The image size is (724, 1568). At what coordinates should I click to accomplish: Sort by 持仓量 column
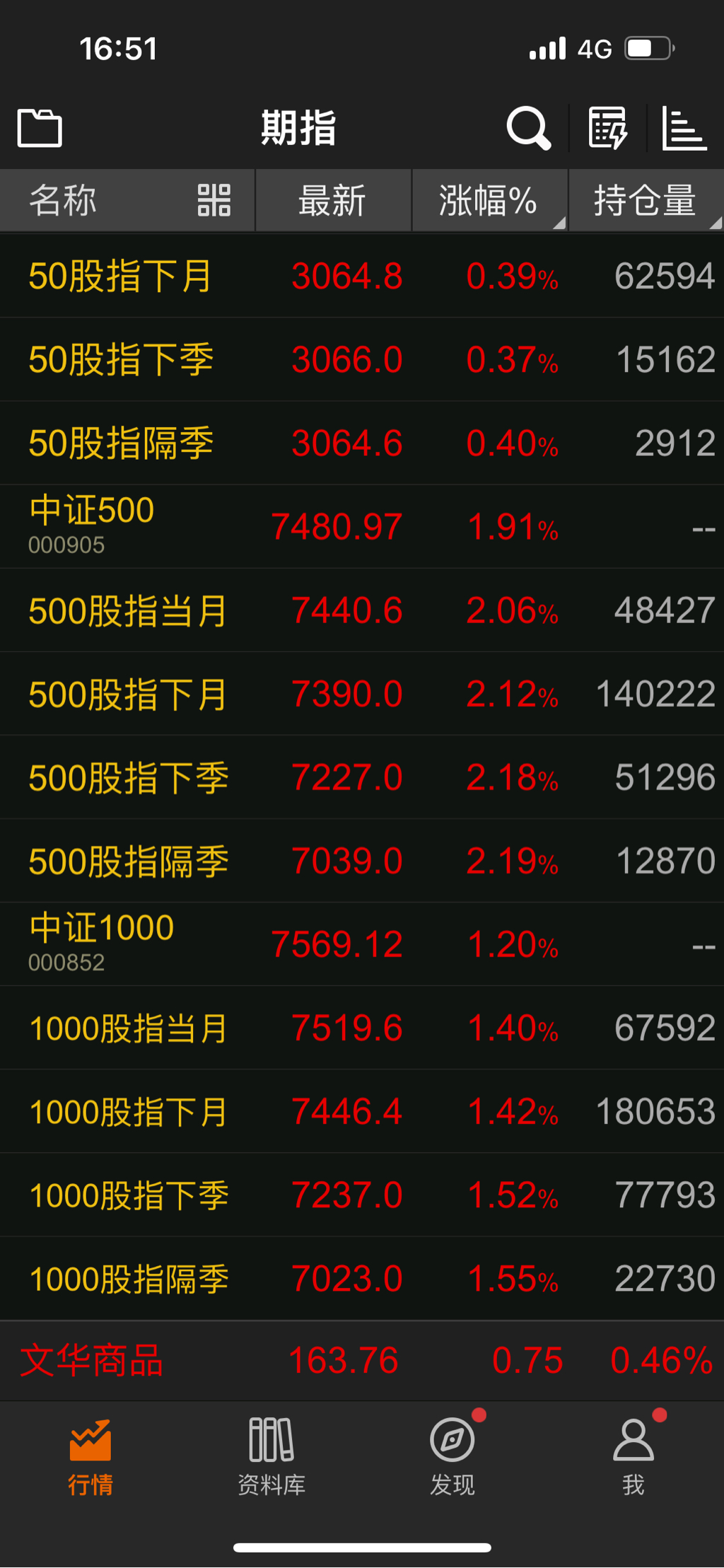pyautogui.click(x=645, y=200)
